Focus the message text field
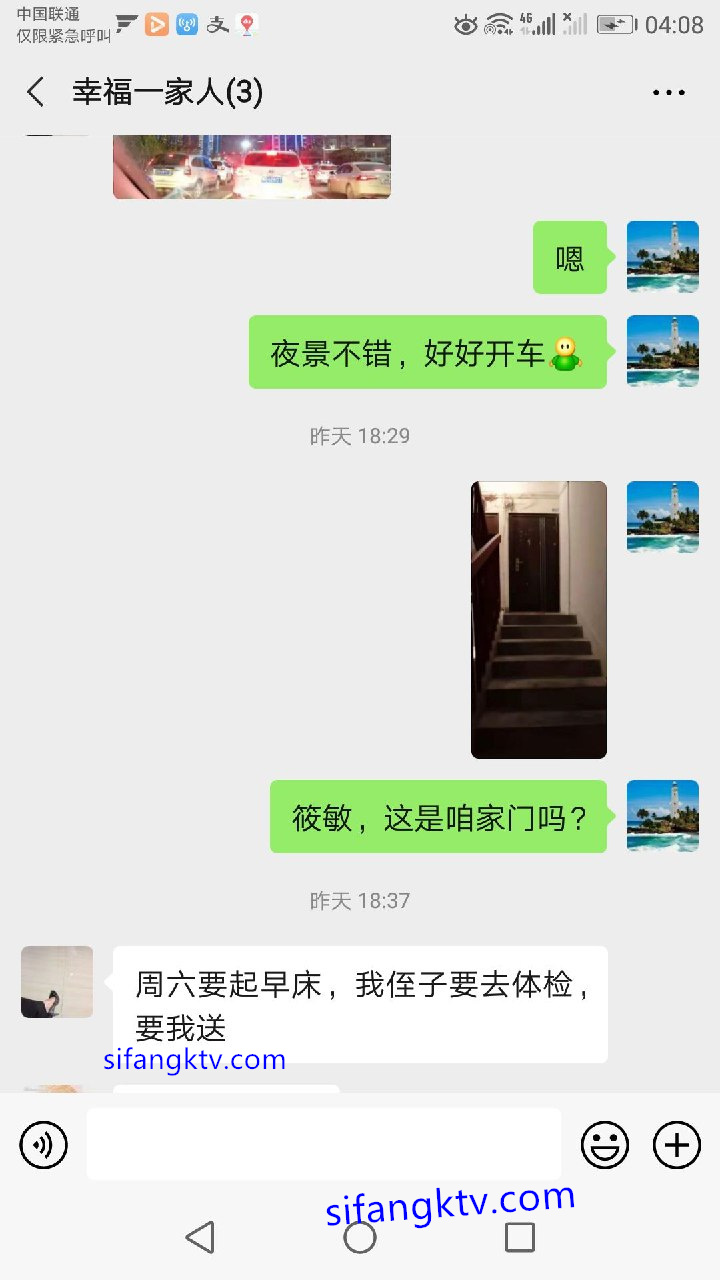Viewport: 720px width, 1280px height. pyautogui.click(x=323, y=1144)
